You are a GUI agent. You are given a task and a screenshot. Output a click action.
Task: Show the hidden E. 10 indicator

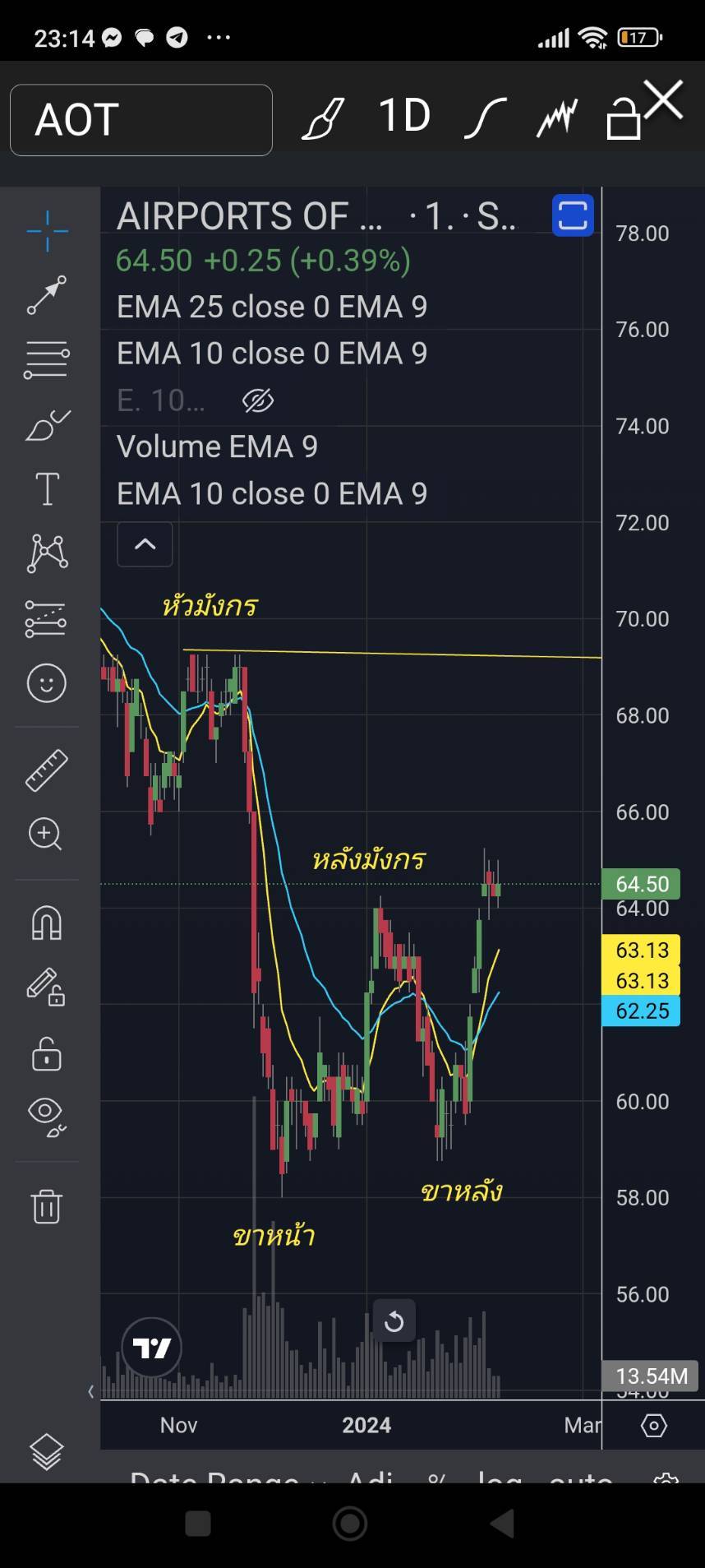[x=258, y=400]
